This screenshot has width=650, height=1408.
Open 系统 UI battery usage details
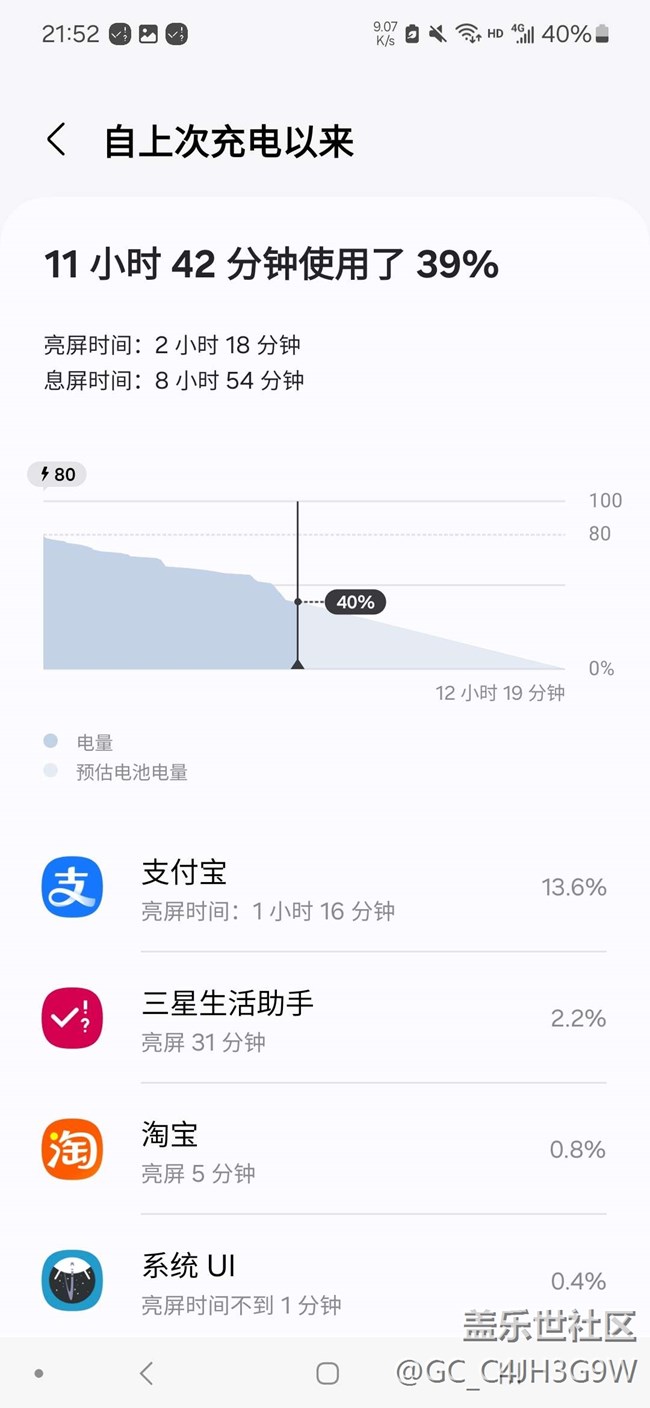click(324, 1281)
